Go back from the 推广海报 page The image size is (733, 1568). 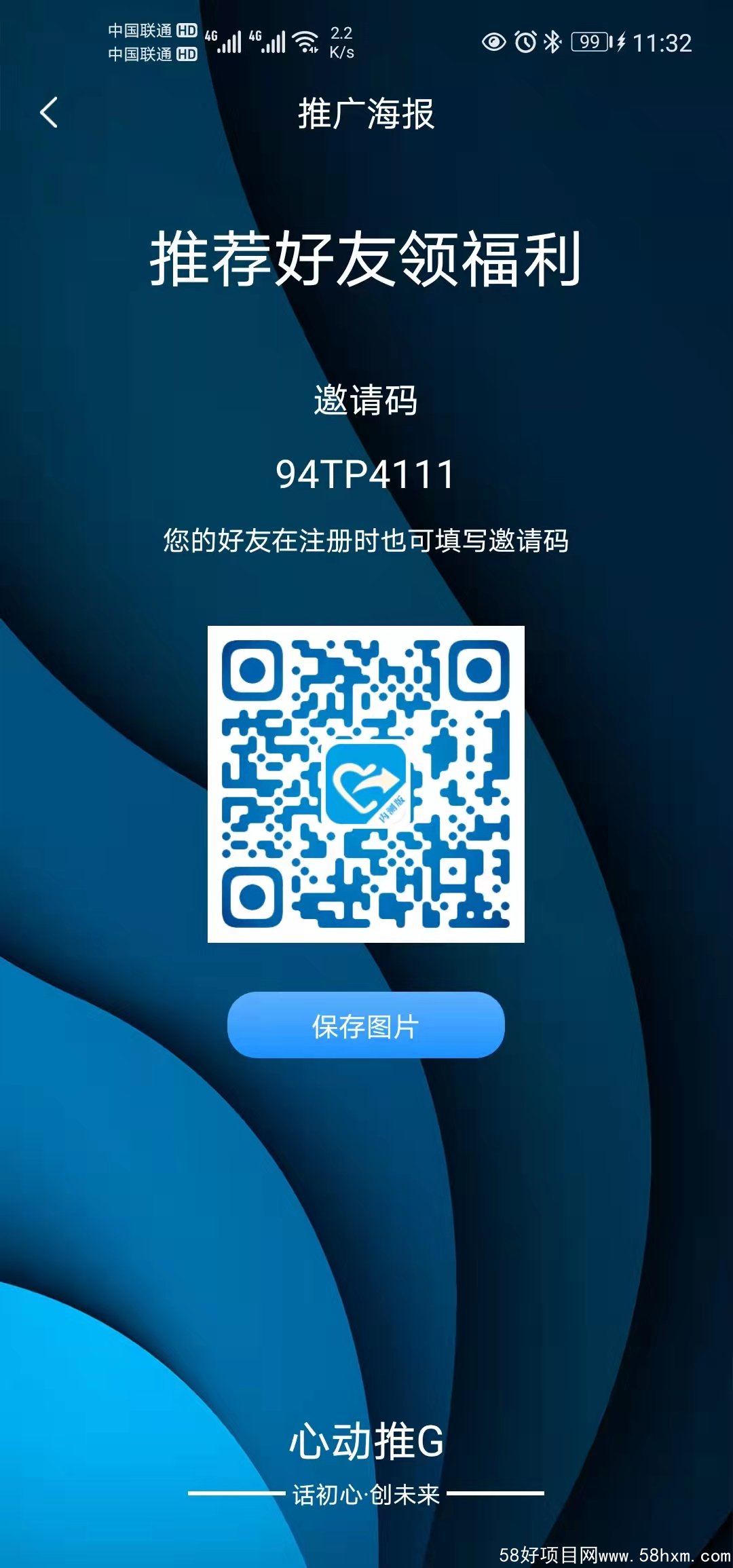pyautogui.click(x=49, y=113)
